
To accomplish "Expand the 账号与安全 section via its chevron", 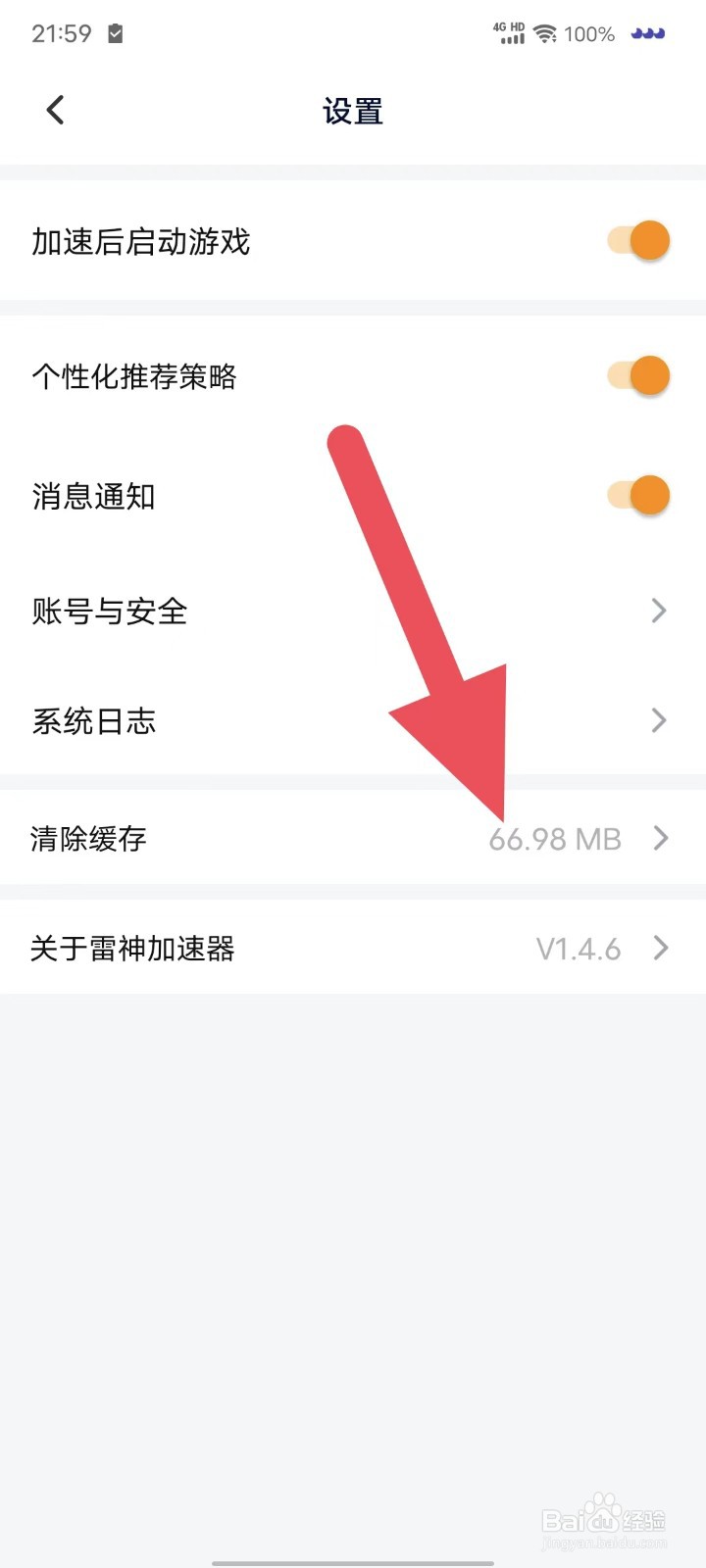I will click(x=658, y=611).
